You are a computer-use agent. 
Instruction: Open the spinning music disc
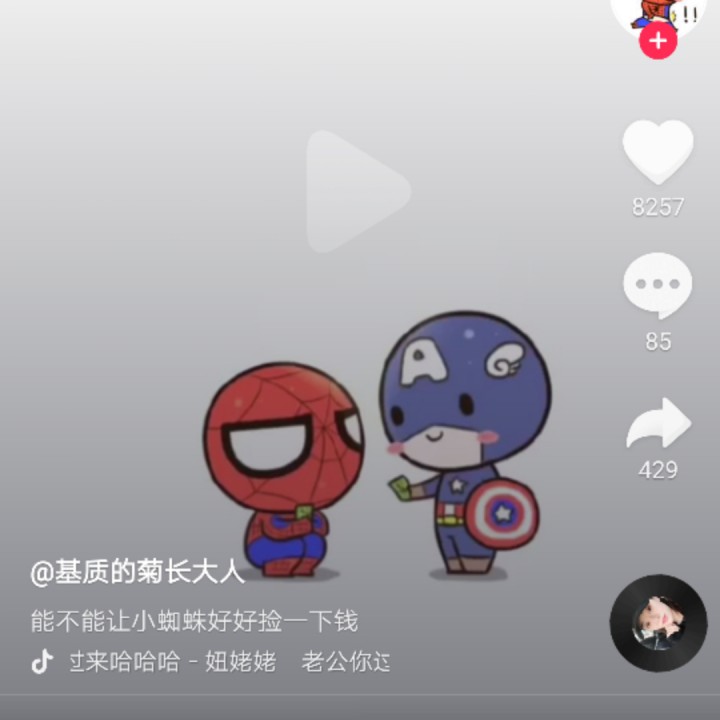658,623
